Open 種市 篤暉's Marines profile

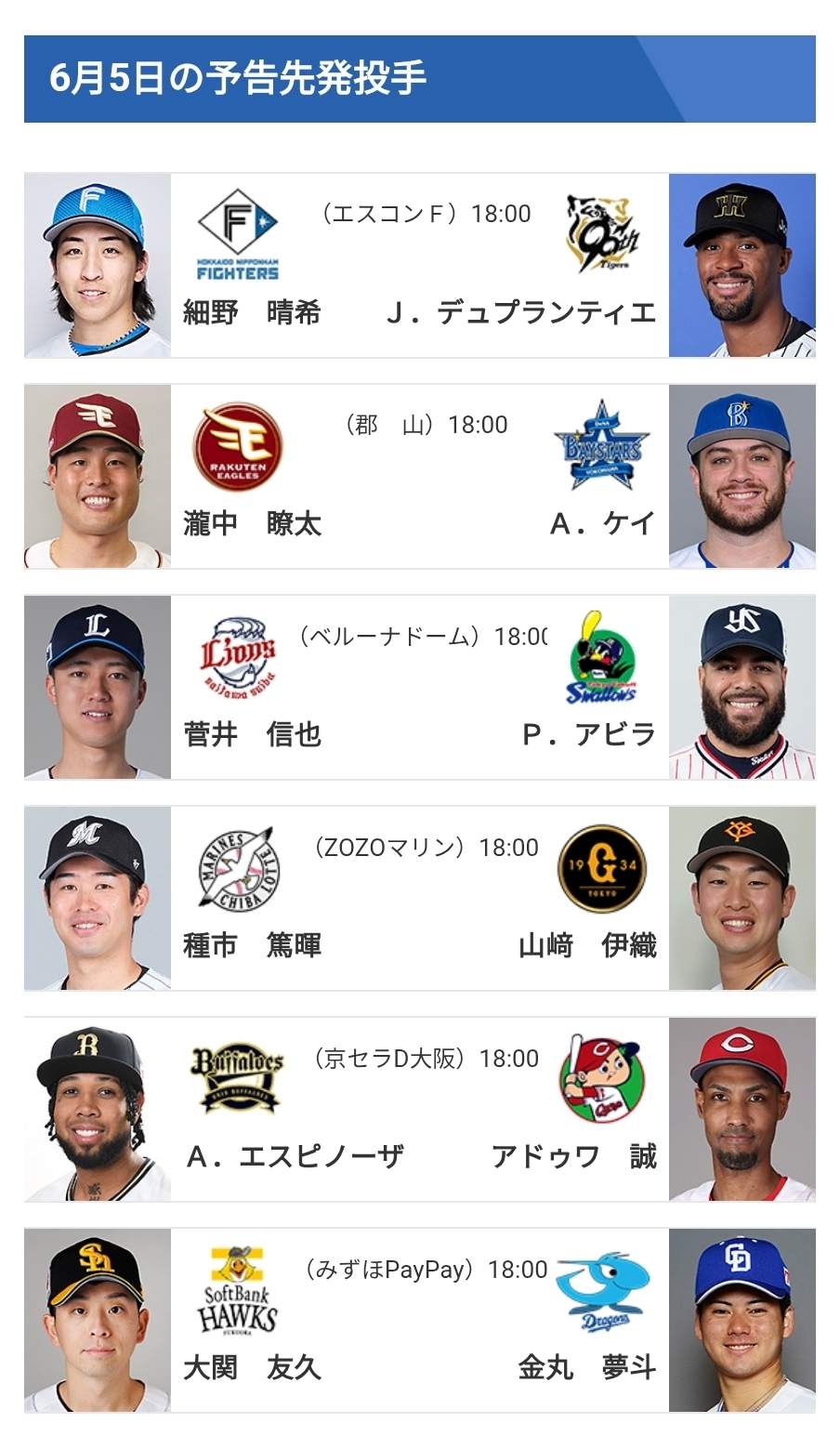[x=98, y=899]
